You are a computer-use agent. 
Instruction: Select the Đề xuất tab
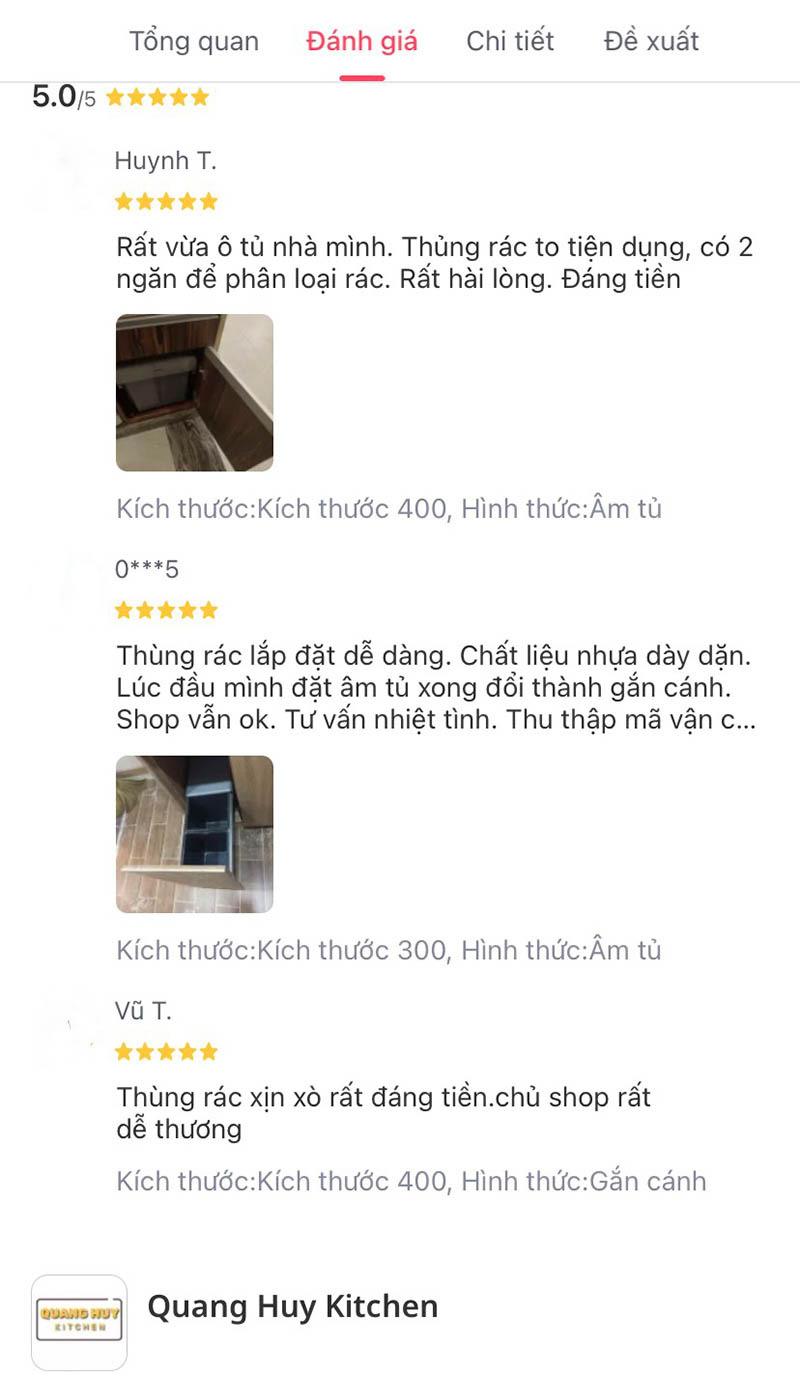click(x=650, y=41)
